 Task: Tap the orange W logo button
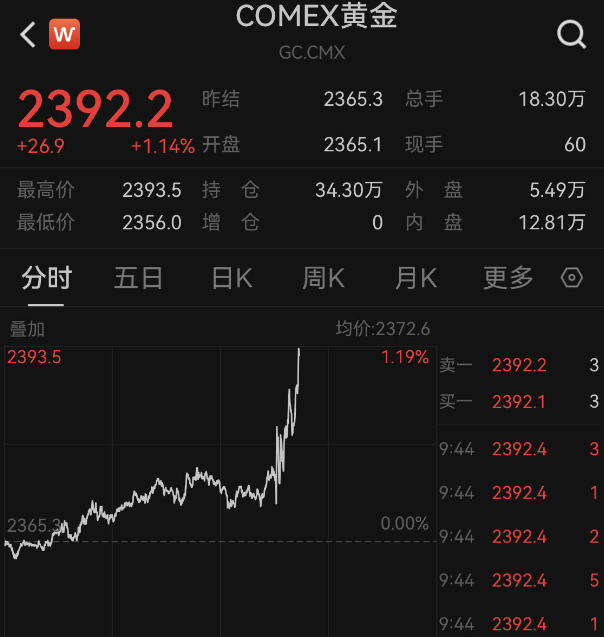pyautogui.click(x=64, y=35)
